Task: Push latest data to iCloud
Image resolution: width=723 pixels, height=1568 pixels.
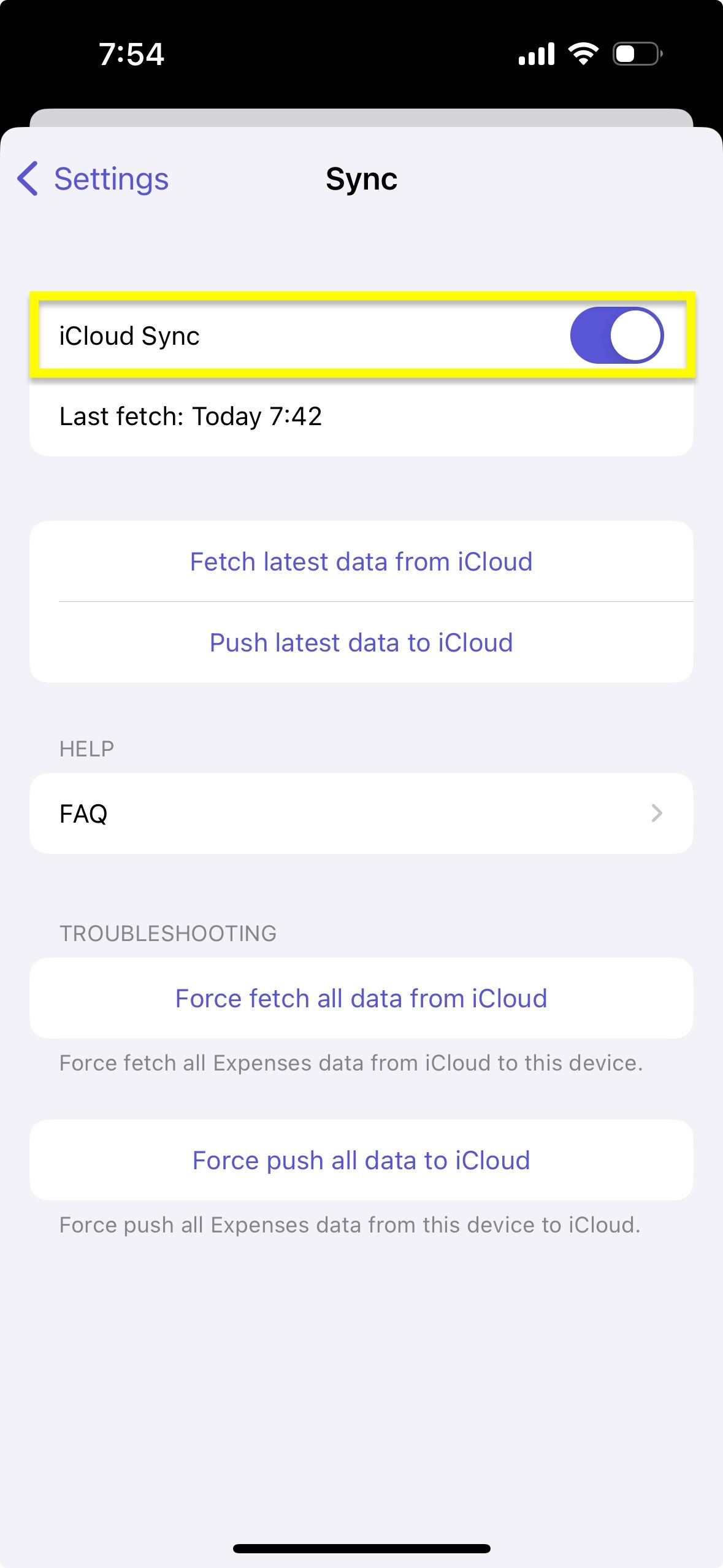Action: click(361, 643)
